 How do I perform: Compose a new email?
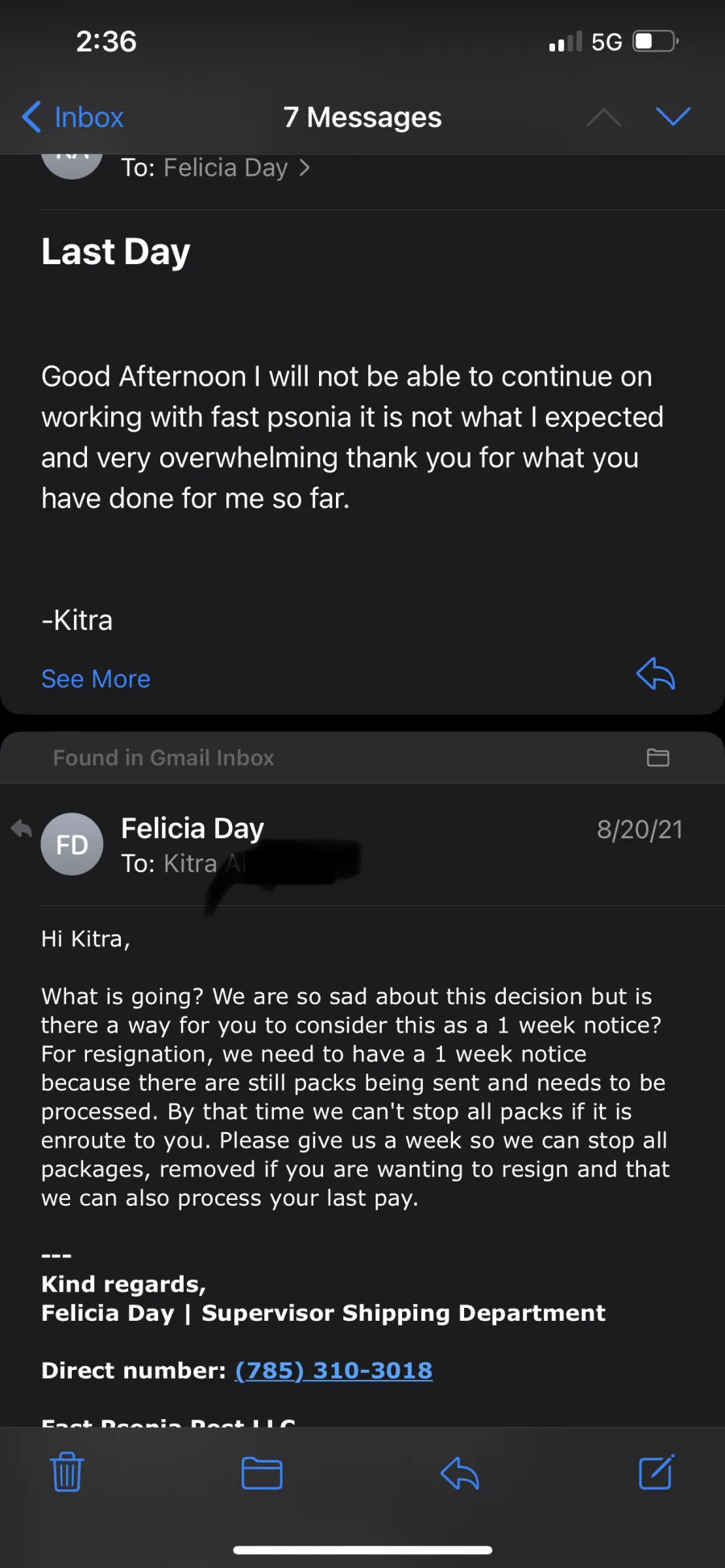656,1472
